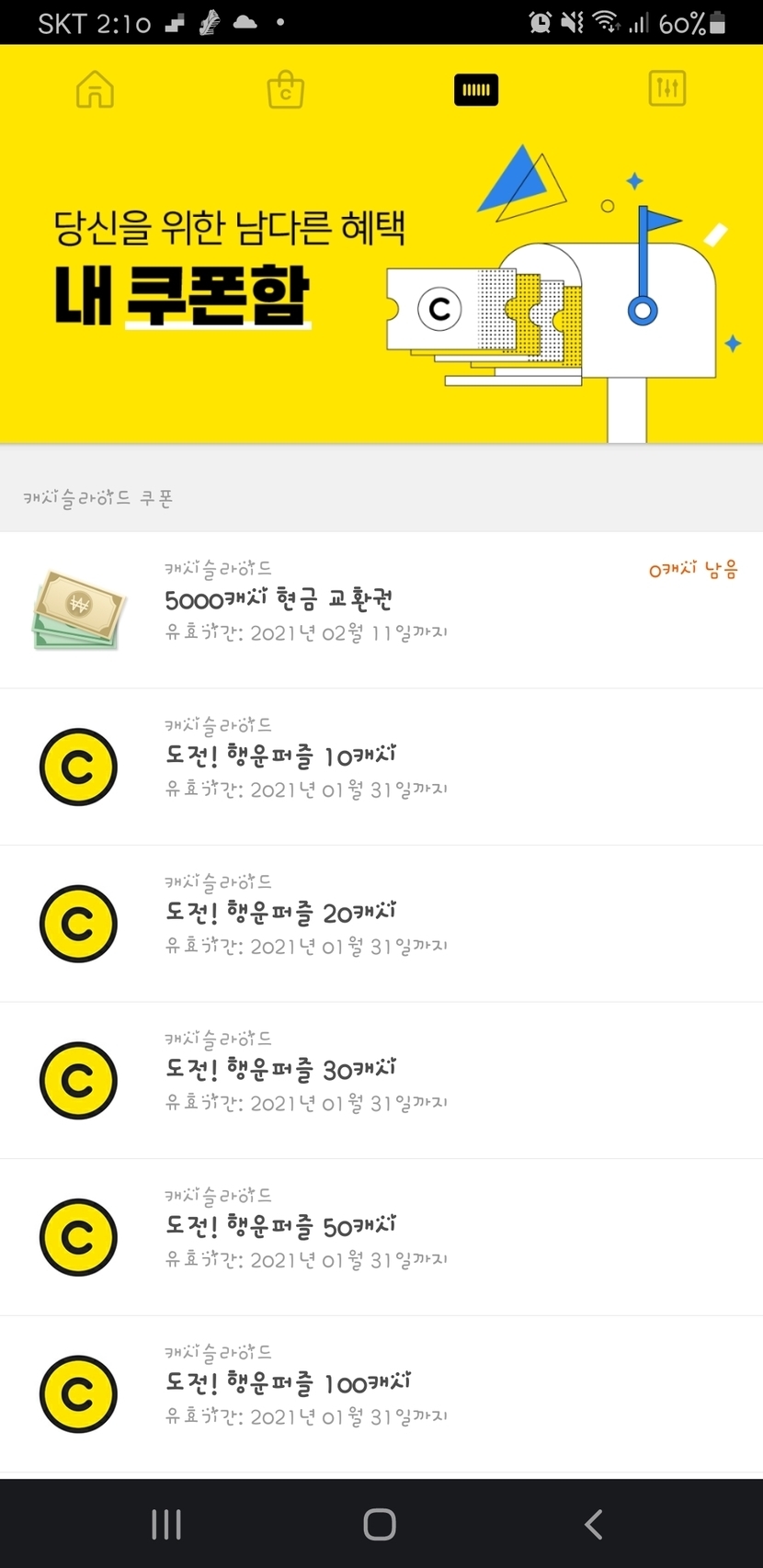Select the 도전! 행운퍼즐 20캐시 coupon
This screenshot has height=1568, width=763.
tap(381, 924)
